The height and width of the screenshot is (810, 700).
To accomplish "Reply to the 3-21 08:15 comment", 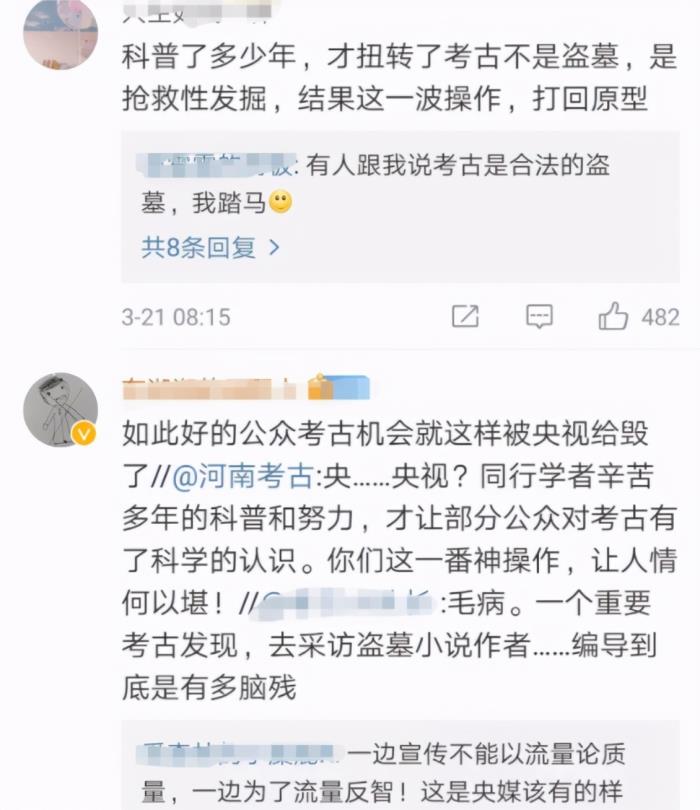I will click(539, 317).
